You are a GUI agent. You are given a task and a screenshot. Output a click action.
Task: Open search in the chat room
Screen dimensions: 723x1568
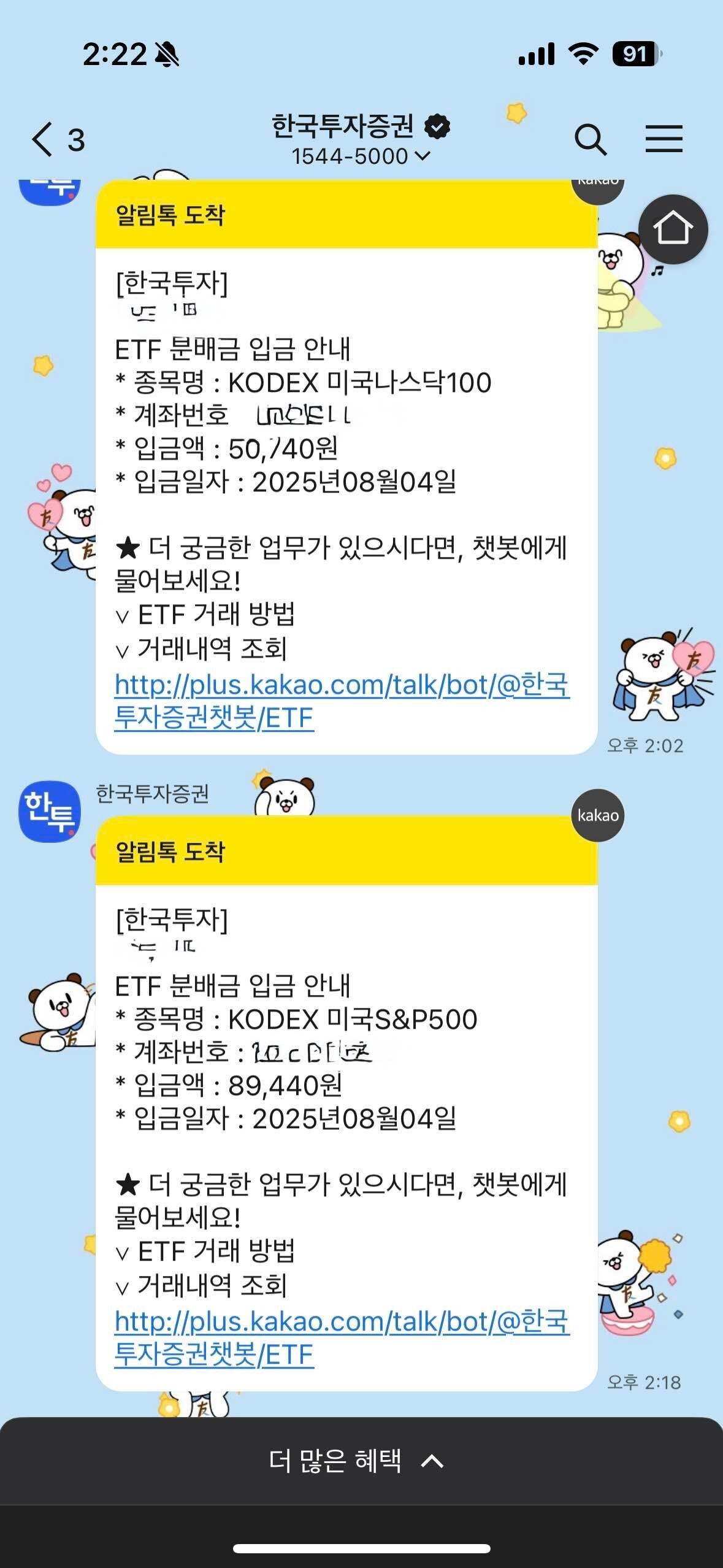tap(591, 140)
